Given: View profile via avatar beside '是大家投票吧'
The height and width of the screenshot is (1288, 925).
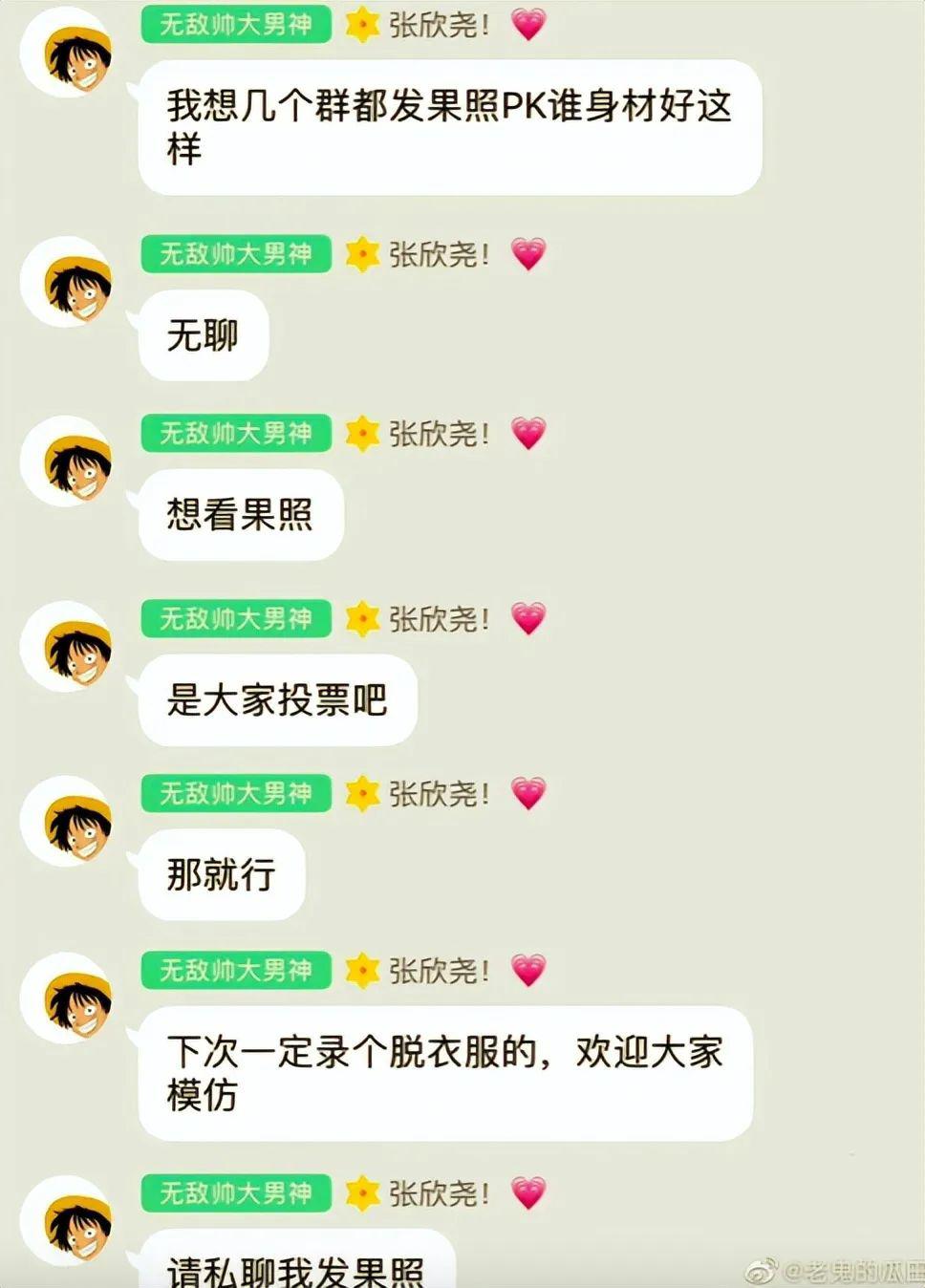Looking at the screenshot, I should [x=67, y=647].
